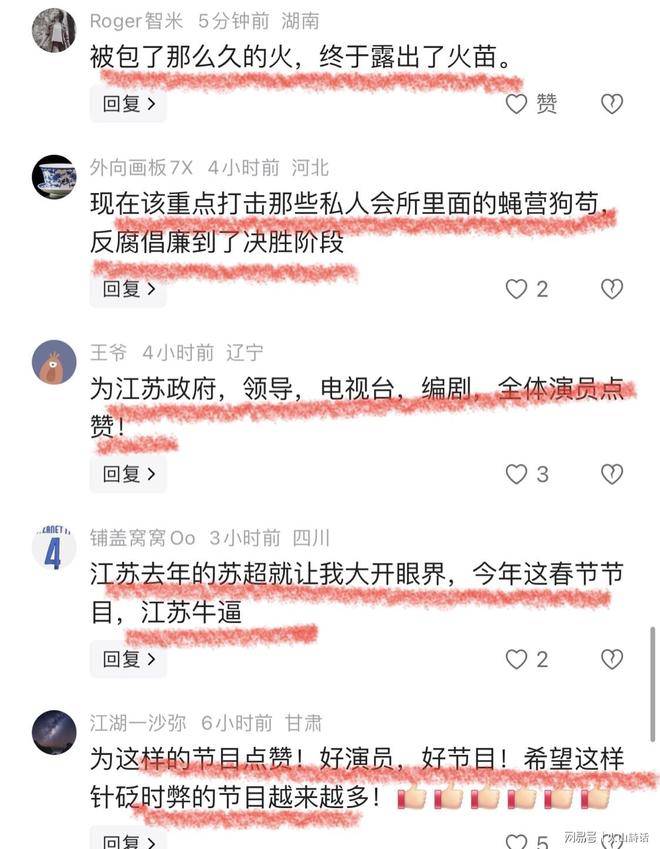Open 王爷's profile picture
The height and width of the screenshot is (849, 660).
coord(54,362)
